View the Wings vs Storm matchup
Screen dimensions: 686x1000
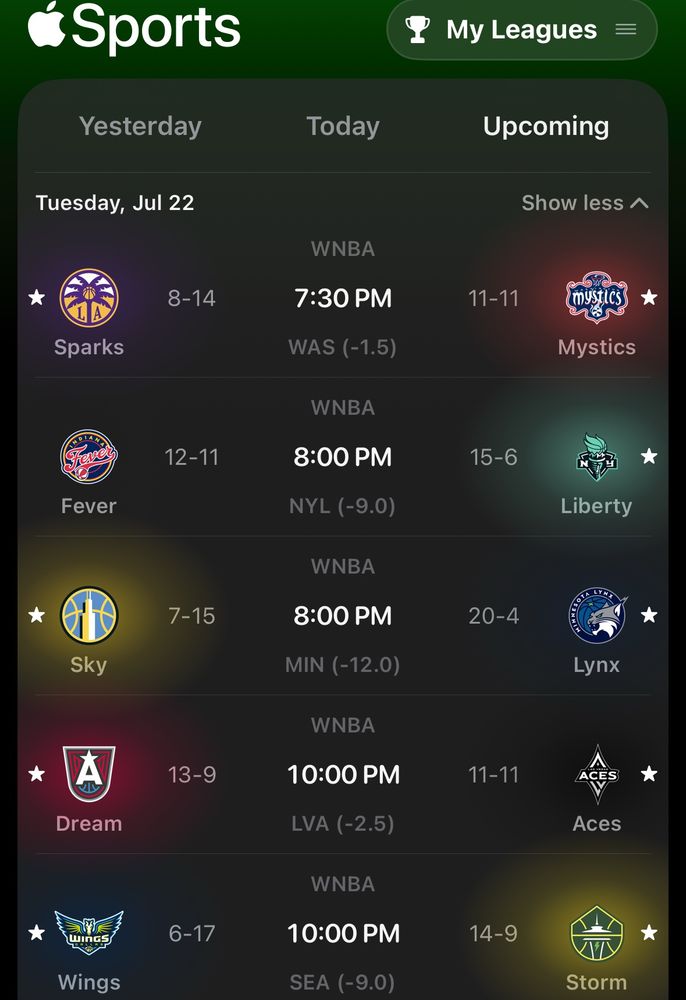[343, 934]
